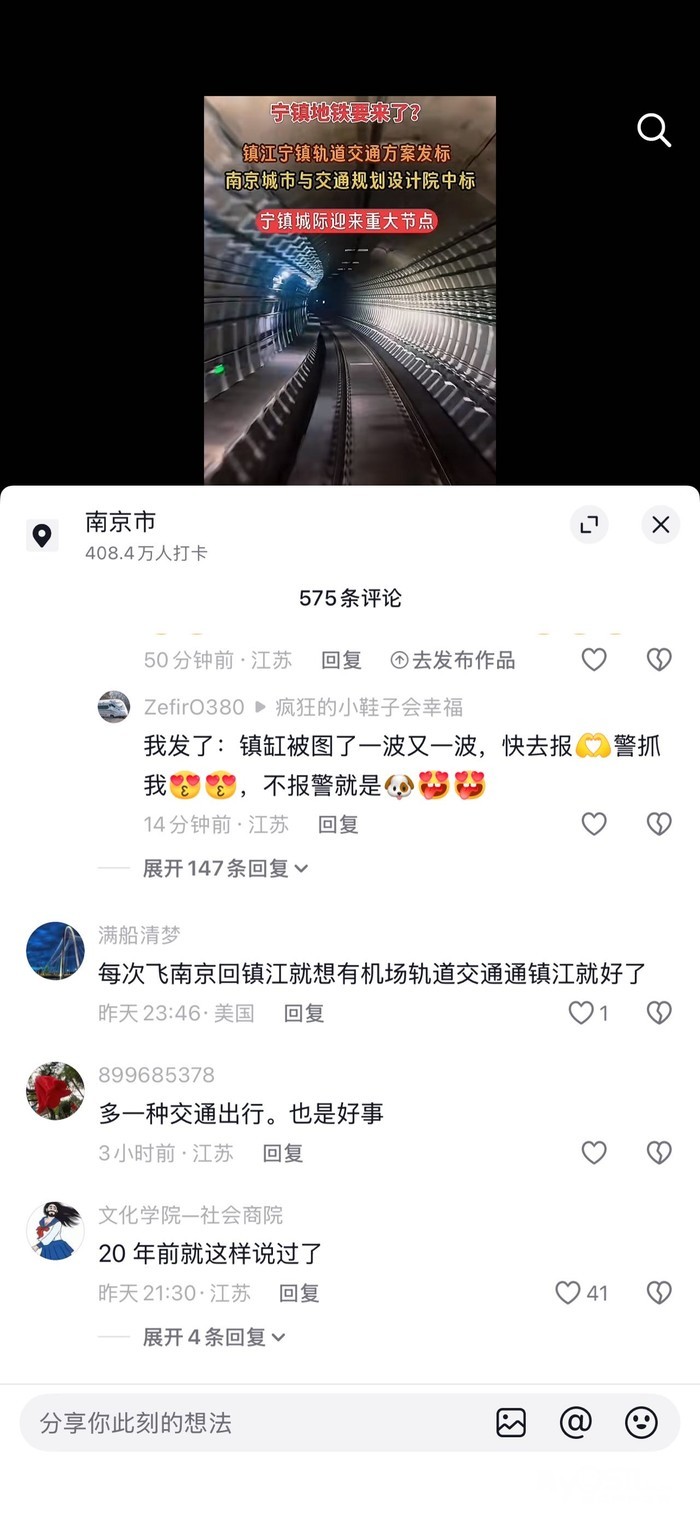Expand comments panel to full screen
The image size is (700, 1517).
coord(589,524)
